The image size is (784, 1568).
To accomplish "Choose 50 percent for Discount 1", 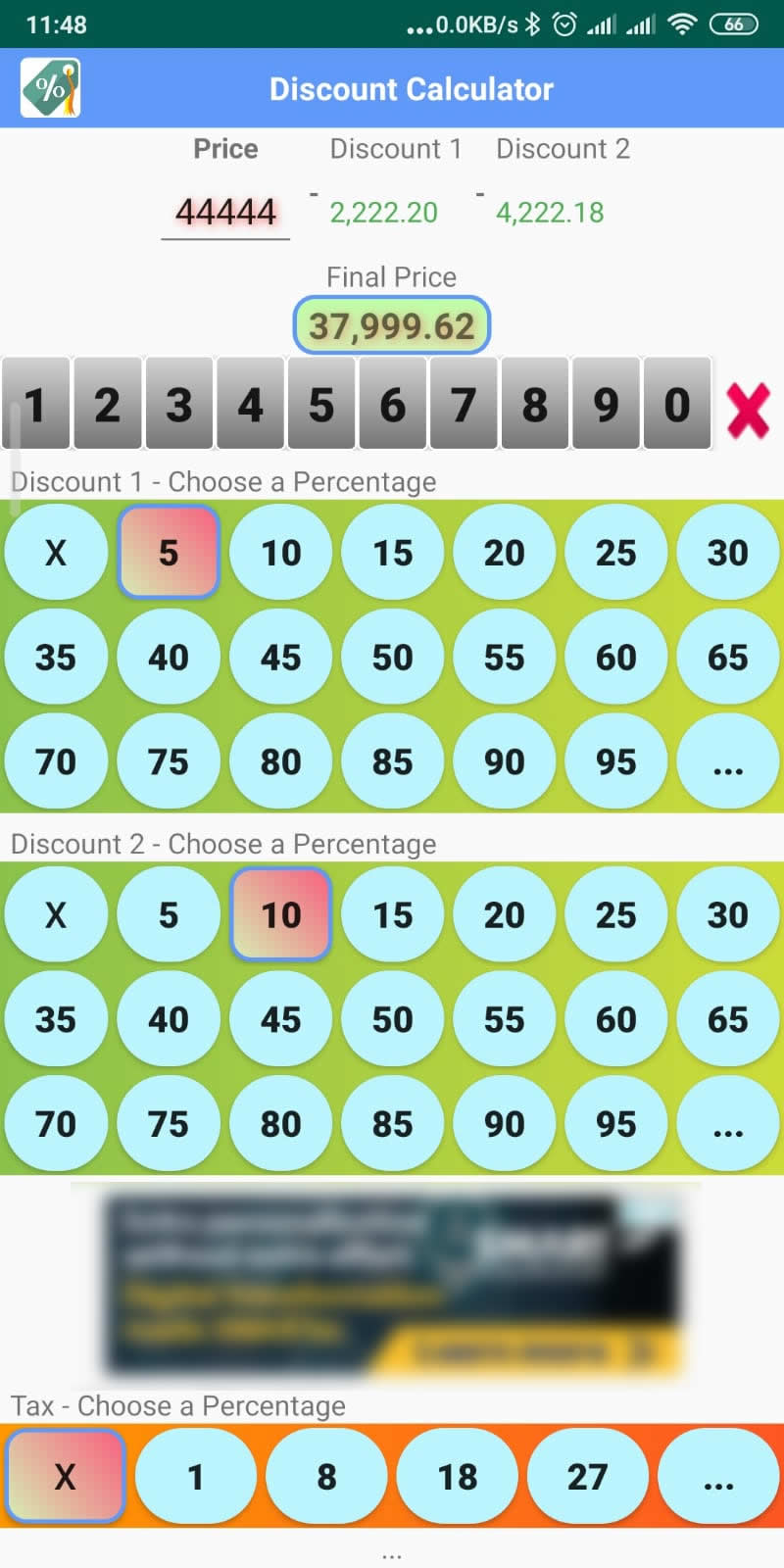I will tap(392, 657).
